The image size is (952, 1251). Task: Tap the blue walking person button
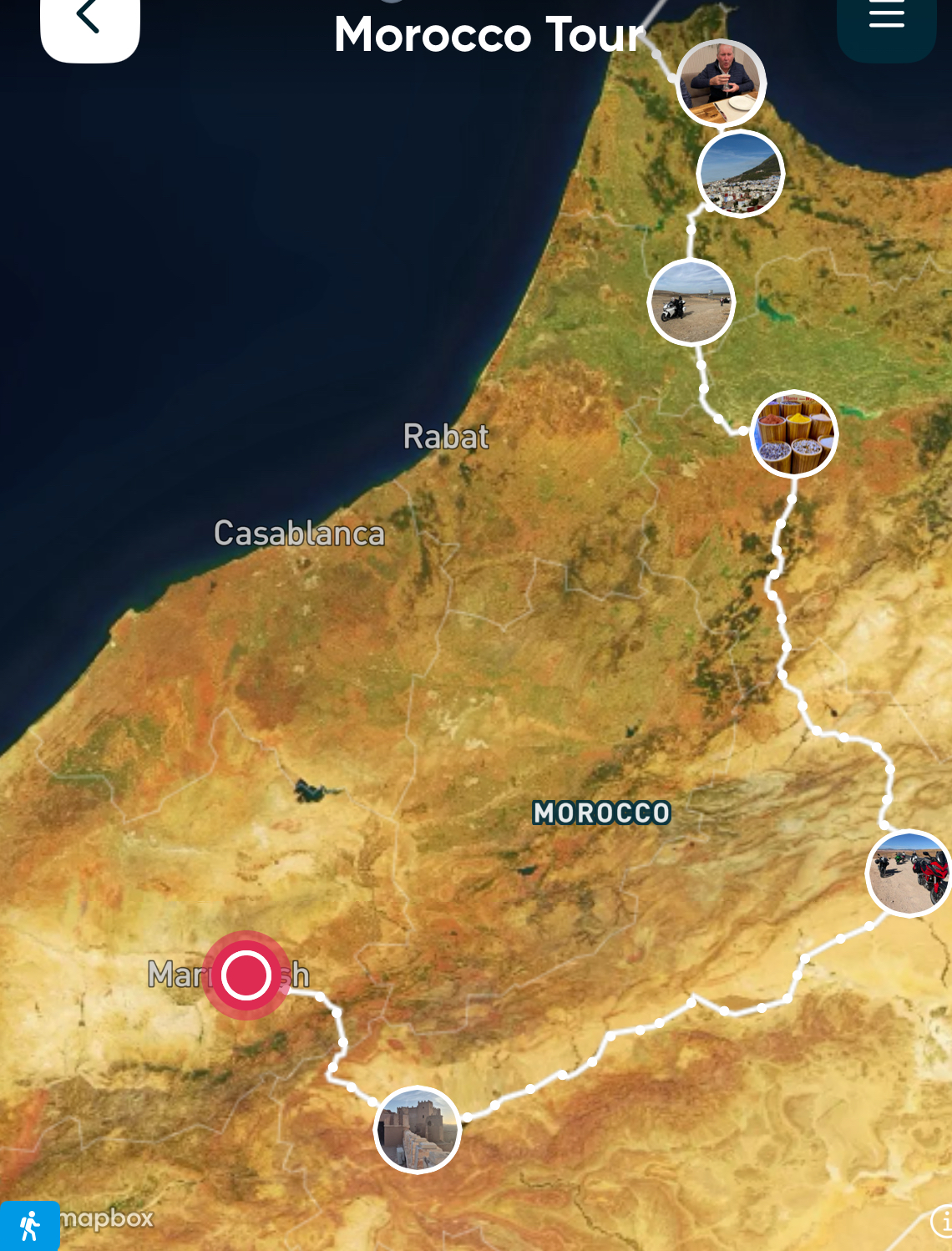(x=29, y=1225)
